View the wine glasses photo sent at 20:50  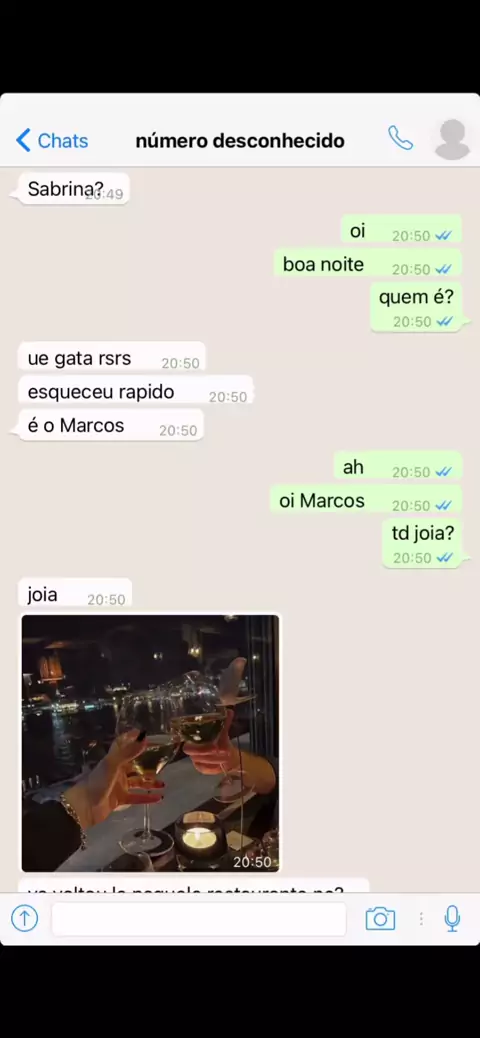(150, 743)
